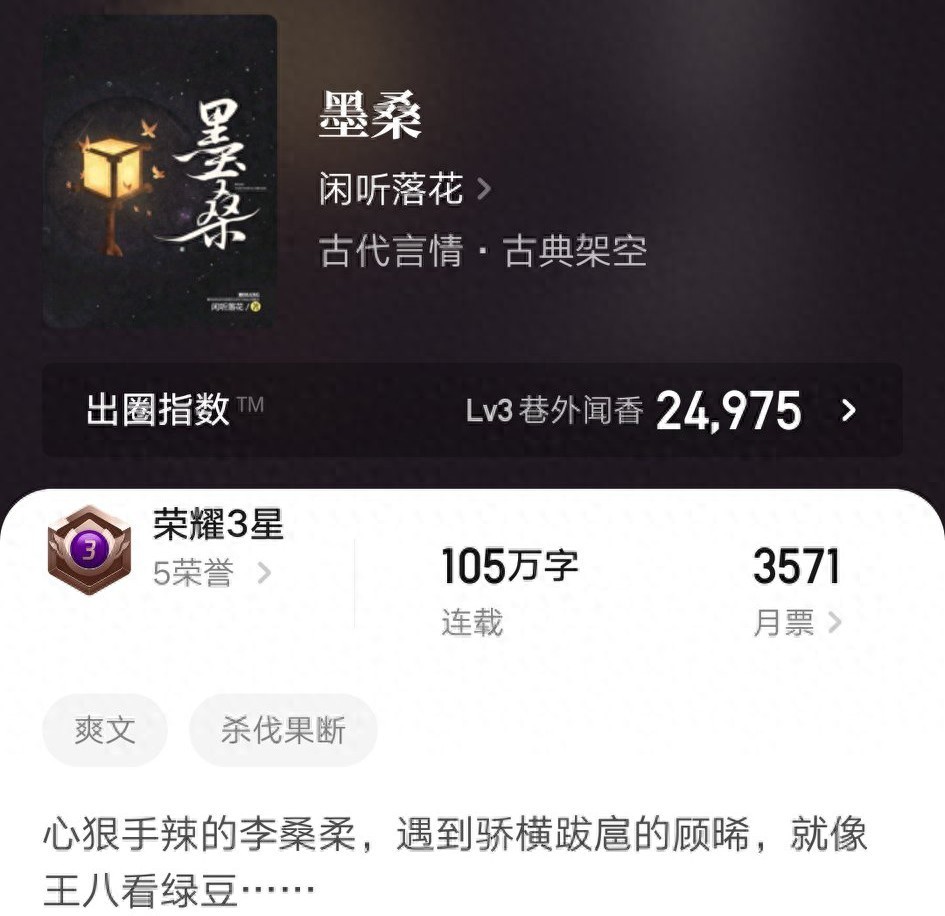Select the 杀伐果断 tag chip

(283, 730)
